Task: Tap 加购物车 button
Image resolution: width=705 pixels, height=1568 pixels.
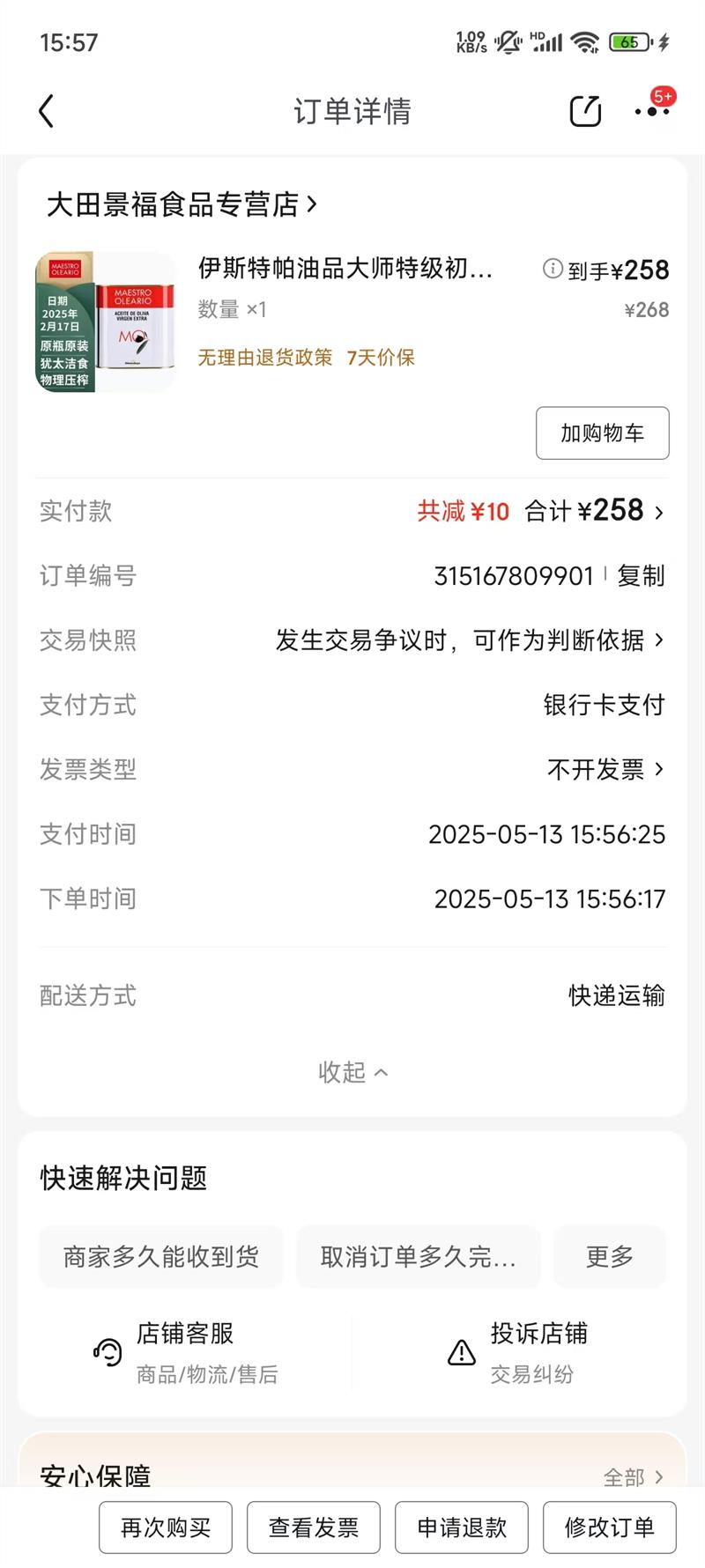Action: 602,433
